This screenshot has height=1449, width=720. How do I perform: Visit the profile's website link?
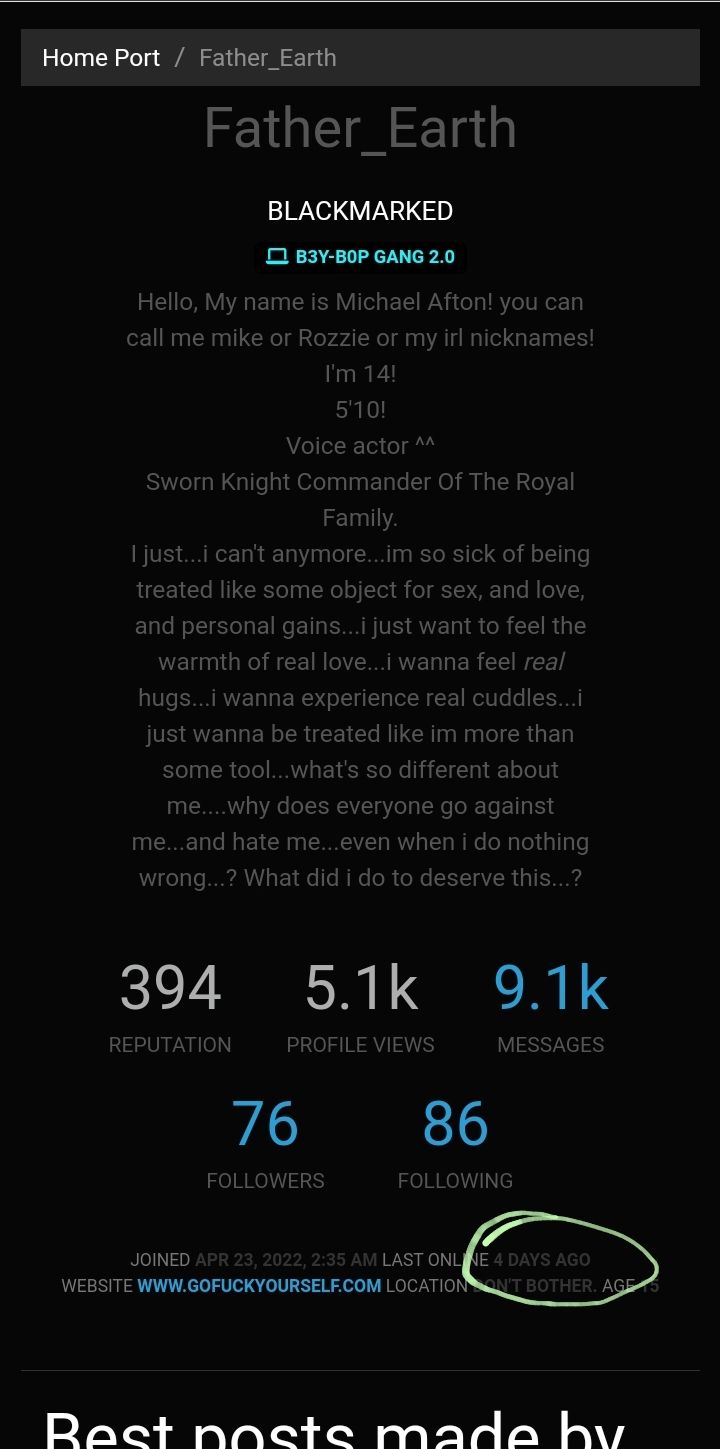(x=259, y=1286)
